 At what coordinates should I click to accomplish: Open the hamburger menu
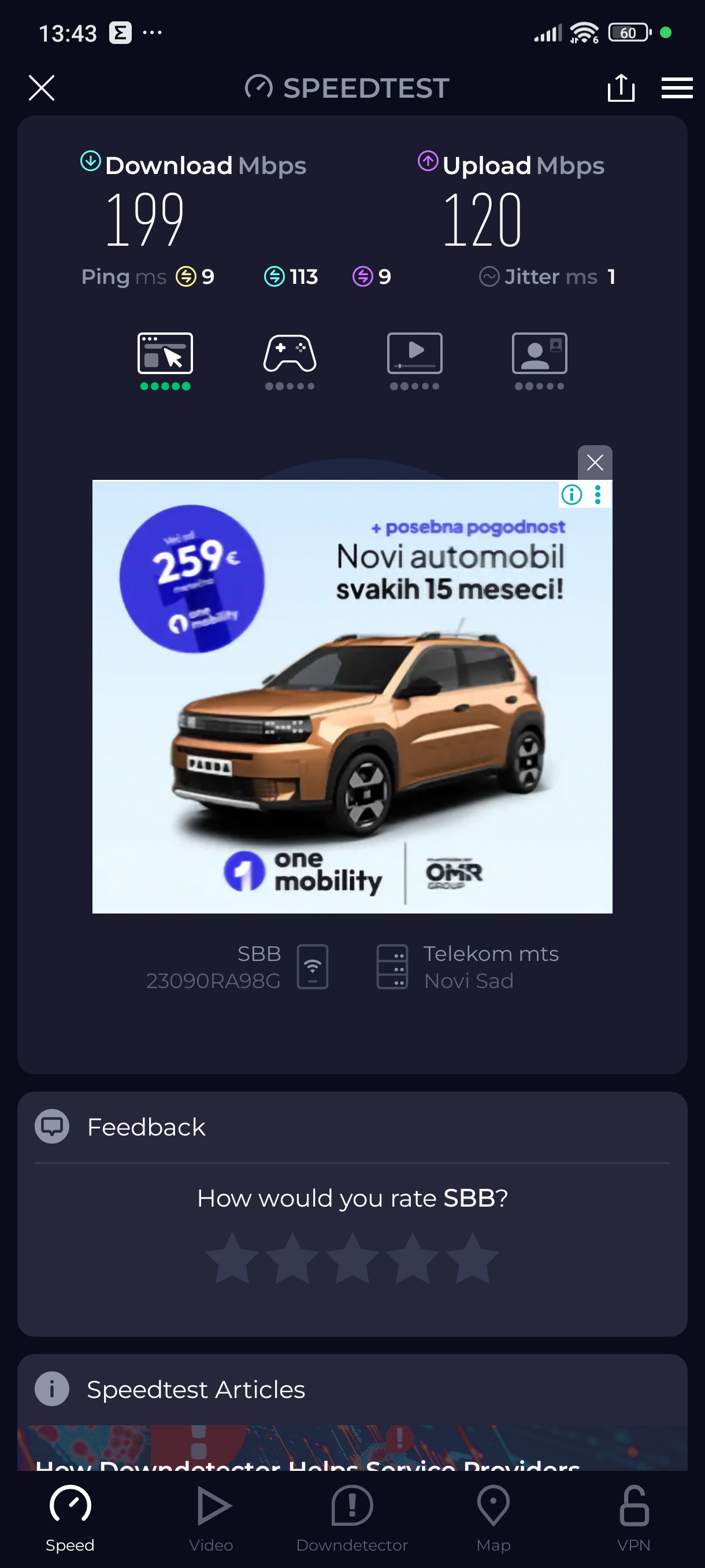point(677,88)
